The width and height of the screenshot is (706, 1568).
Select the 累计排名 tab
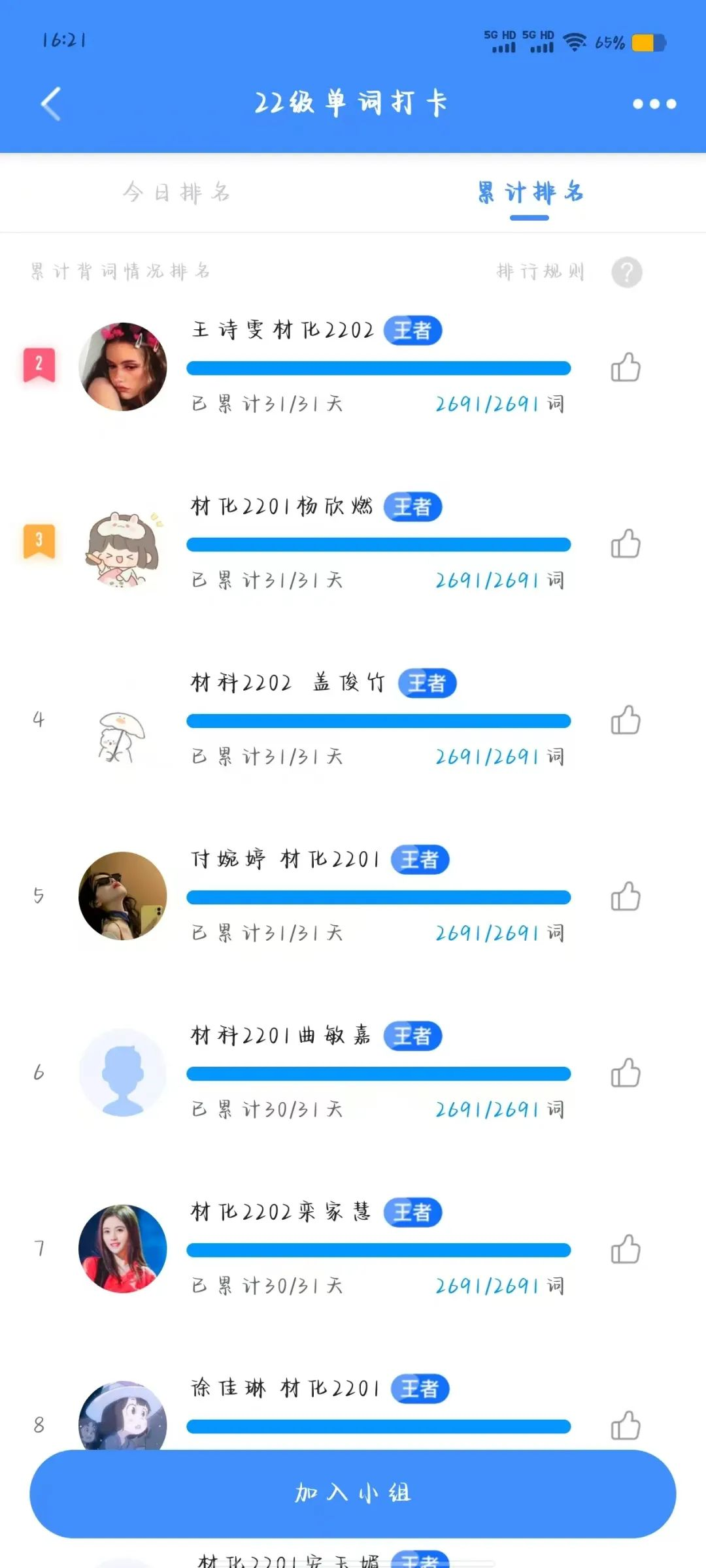point(529,193)
